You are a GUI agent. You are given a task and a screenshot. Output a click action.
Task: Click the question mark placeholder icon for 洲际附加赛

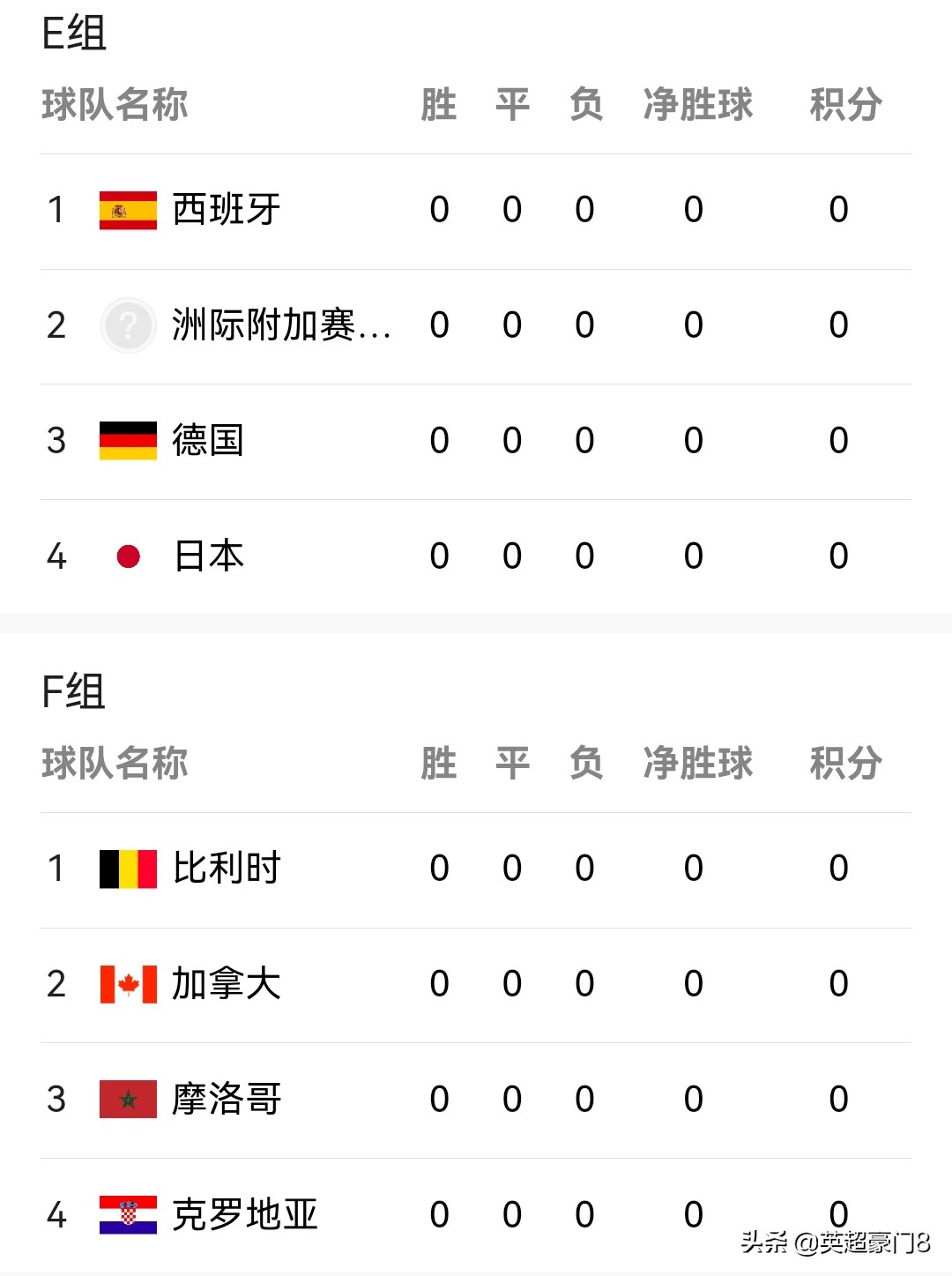tap(129, 325)
